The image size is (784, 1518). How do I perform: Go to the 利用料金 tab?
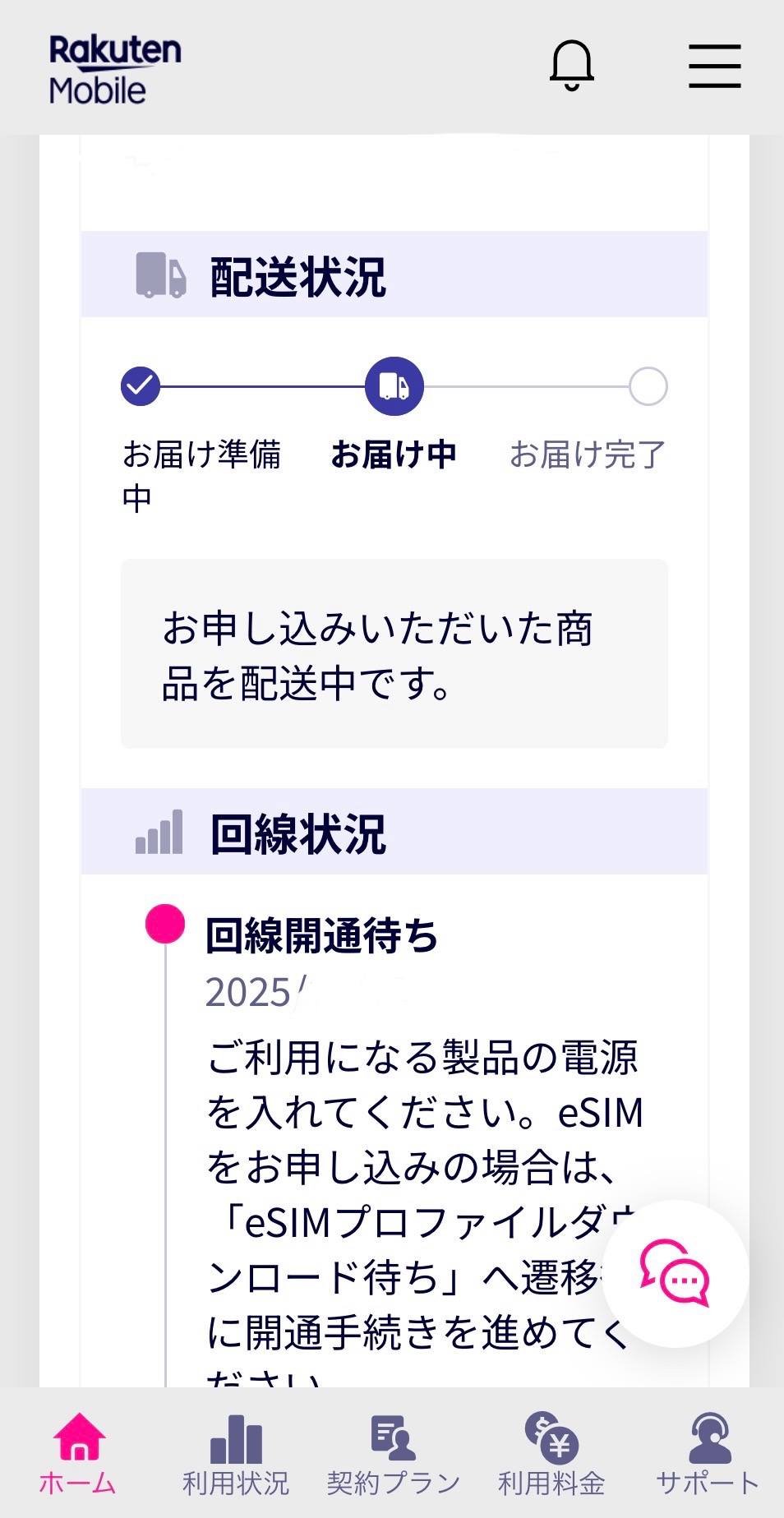(551, 1453)
